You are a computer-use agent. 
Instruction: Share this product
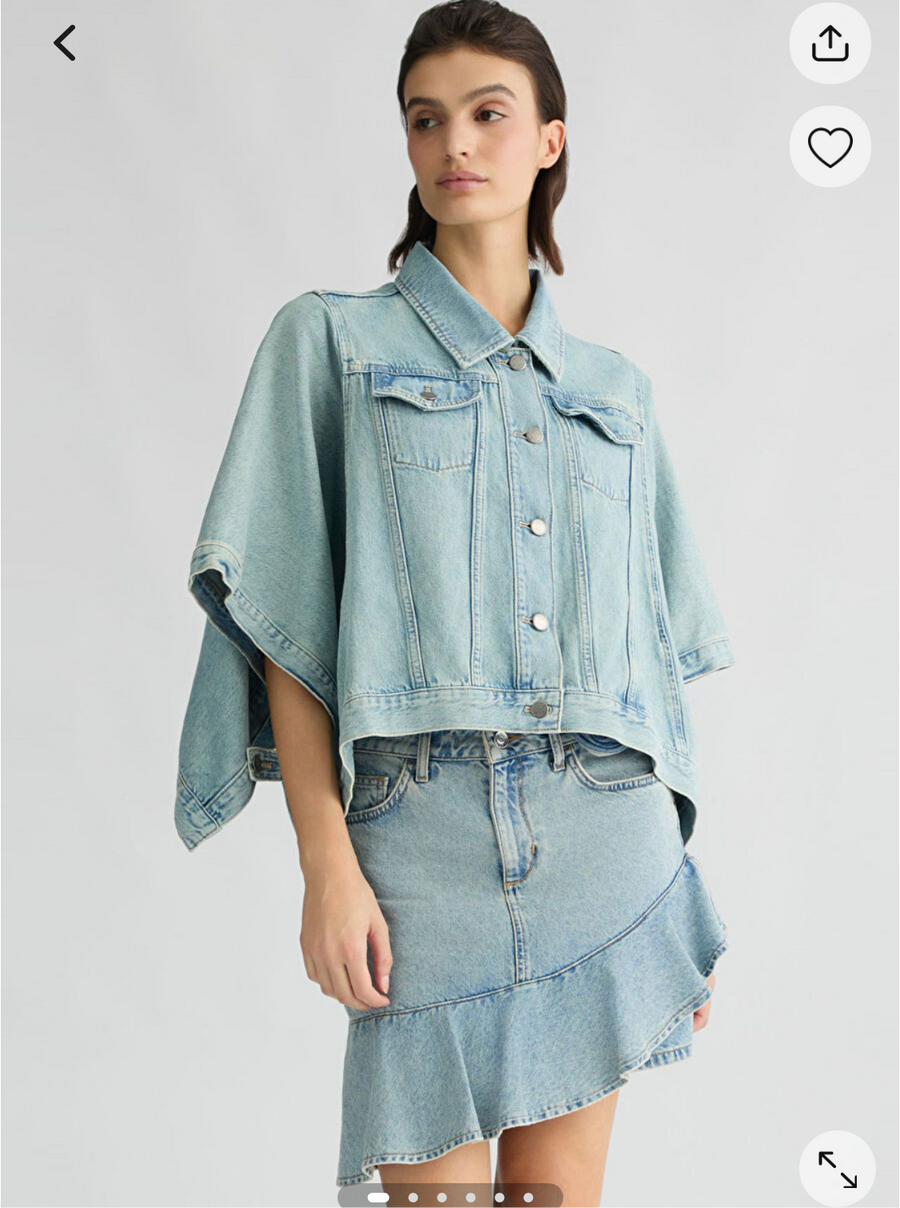830,43
